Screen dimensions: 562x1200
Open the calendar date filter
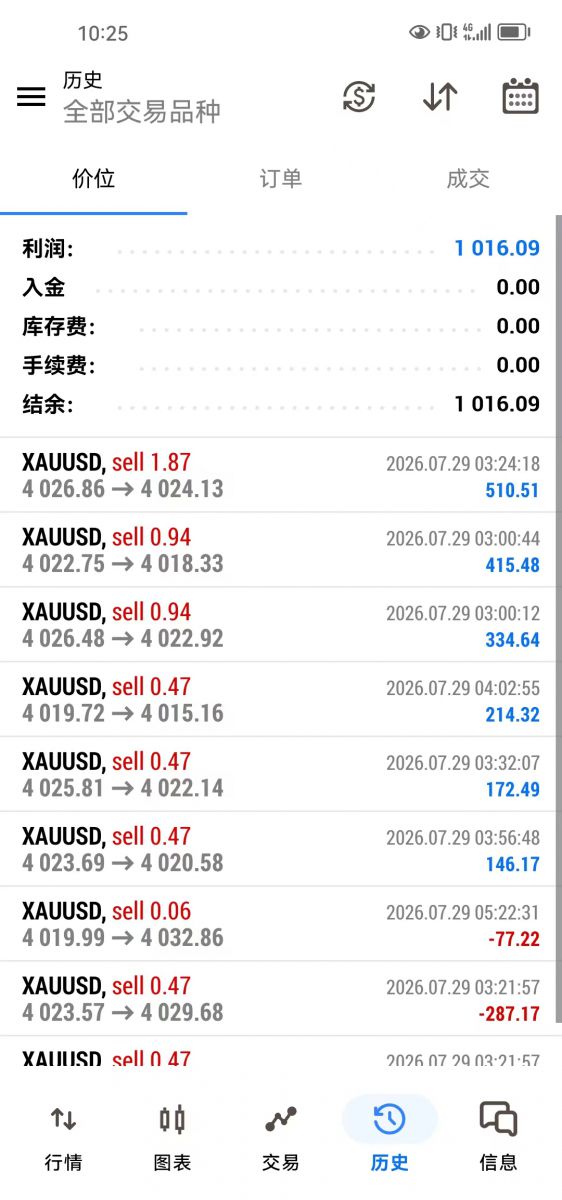520,97
